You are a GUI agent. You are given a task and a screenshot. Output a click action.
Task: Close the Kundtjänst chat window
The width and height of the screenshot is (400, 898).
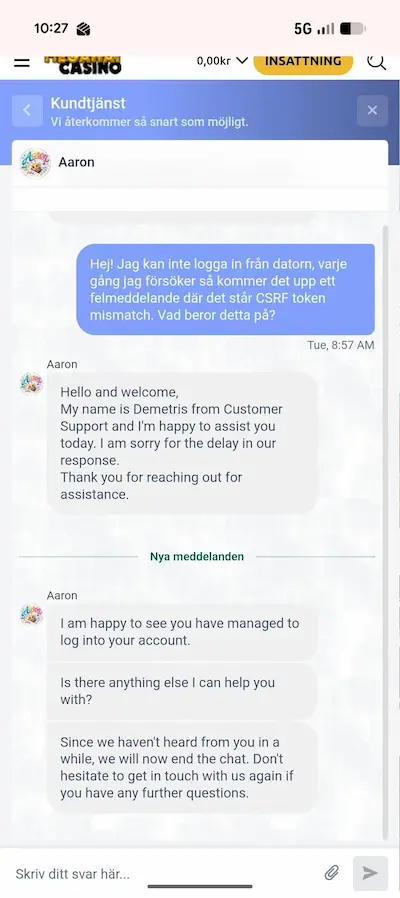372,111
